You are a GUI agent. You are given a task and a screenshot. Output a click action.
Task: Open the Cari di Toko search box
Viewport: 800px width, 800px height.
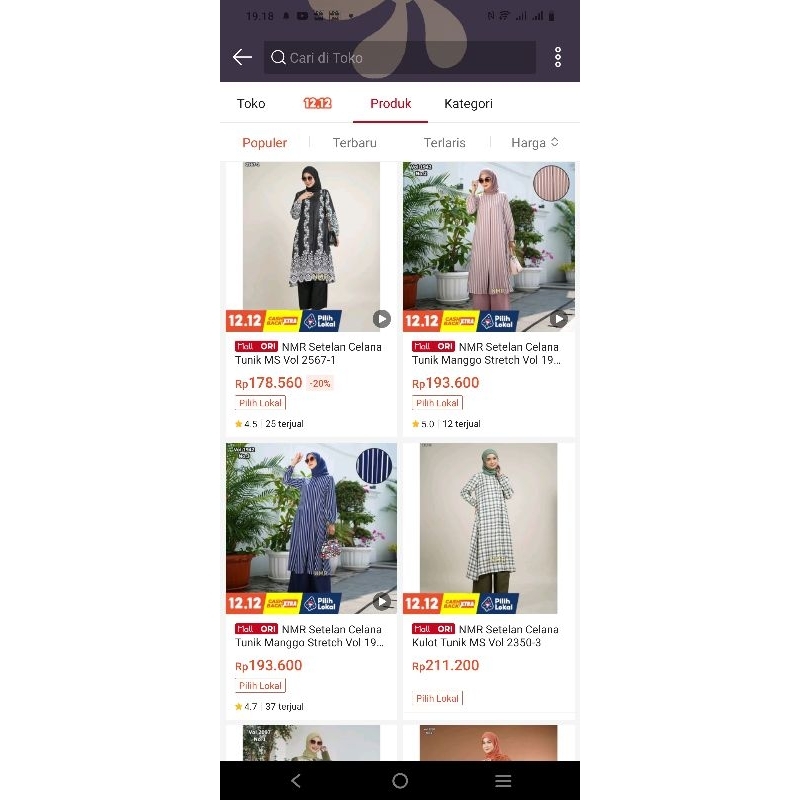click(x=400, y=58)
